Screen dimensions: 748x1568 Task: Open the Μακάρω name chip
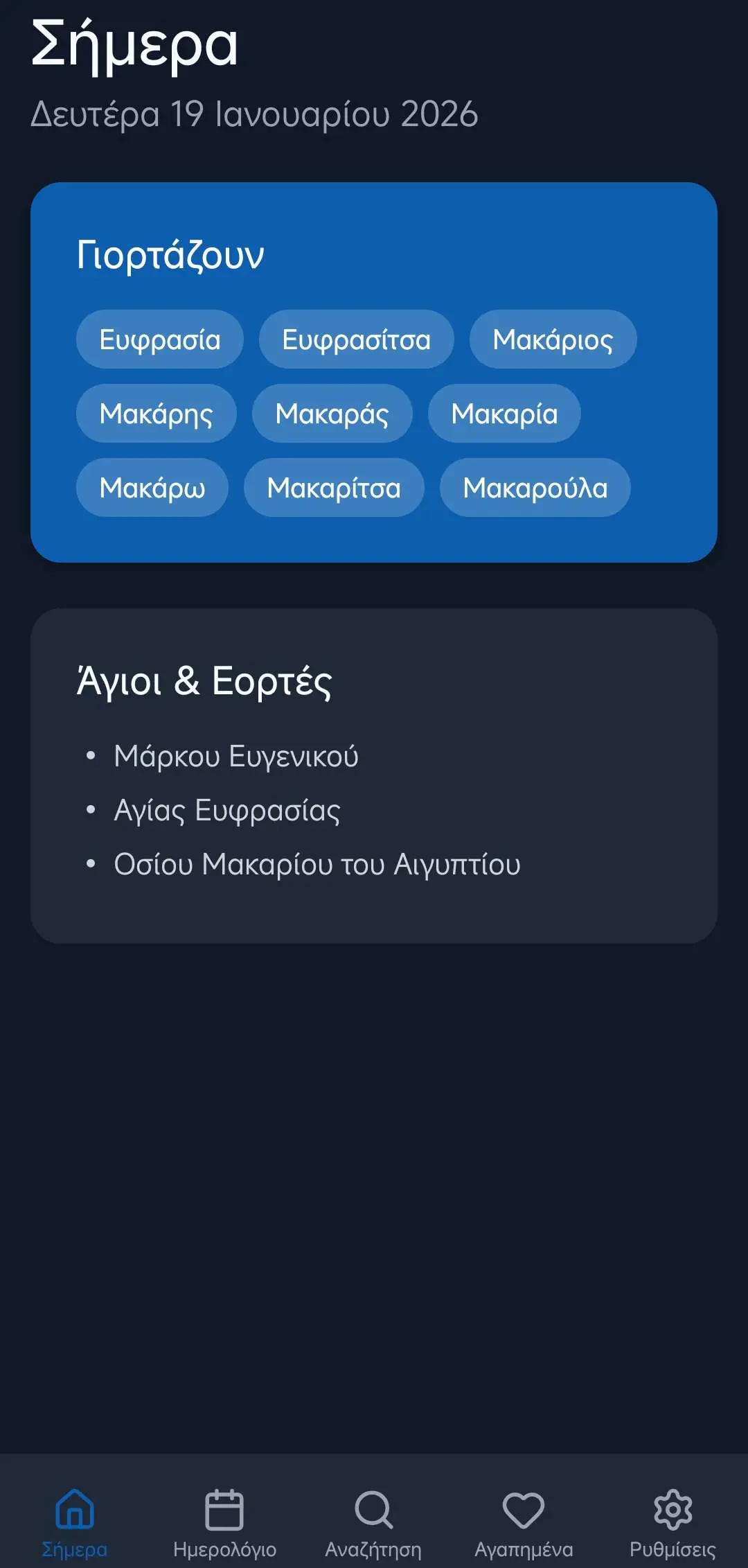152,488
